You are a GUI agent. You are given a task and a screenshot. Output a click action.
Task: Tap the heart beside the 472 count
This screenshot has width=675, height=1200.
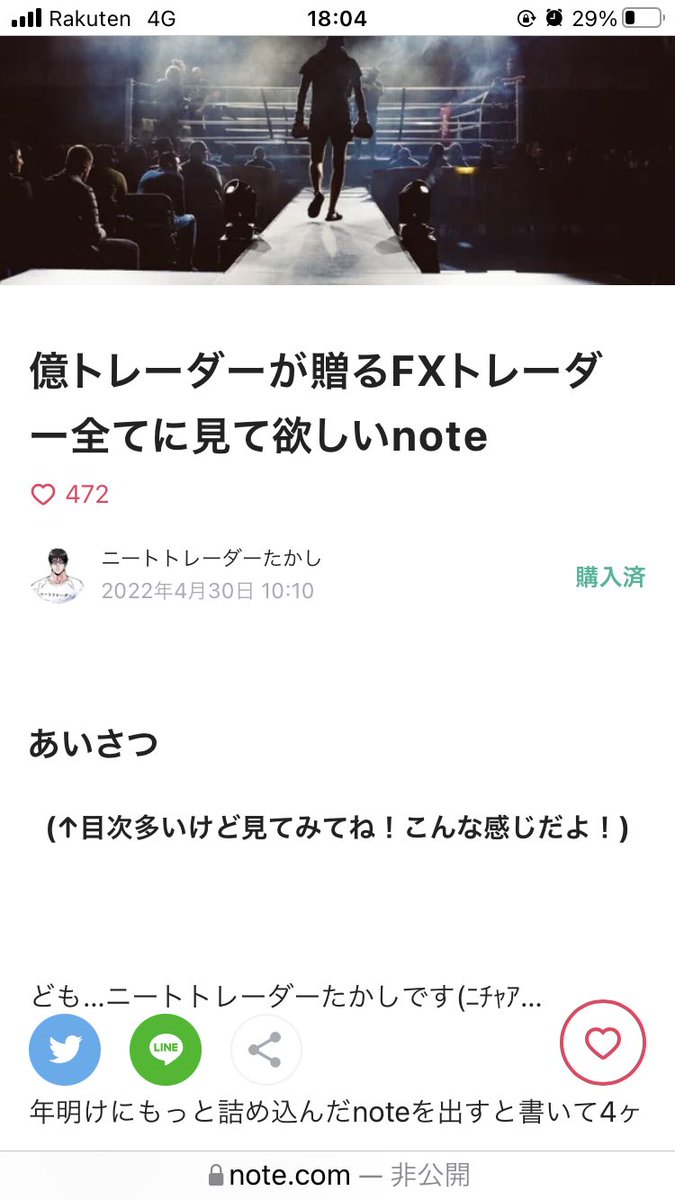[43, 494]
